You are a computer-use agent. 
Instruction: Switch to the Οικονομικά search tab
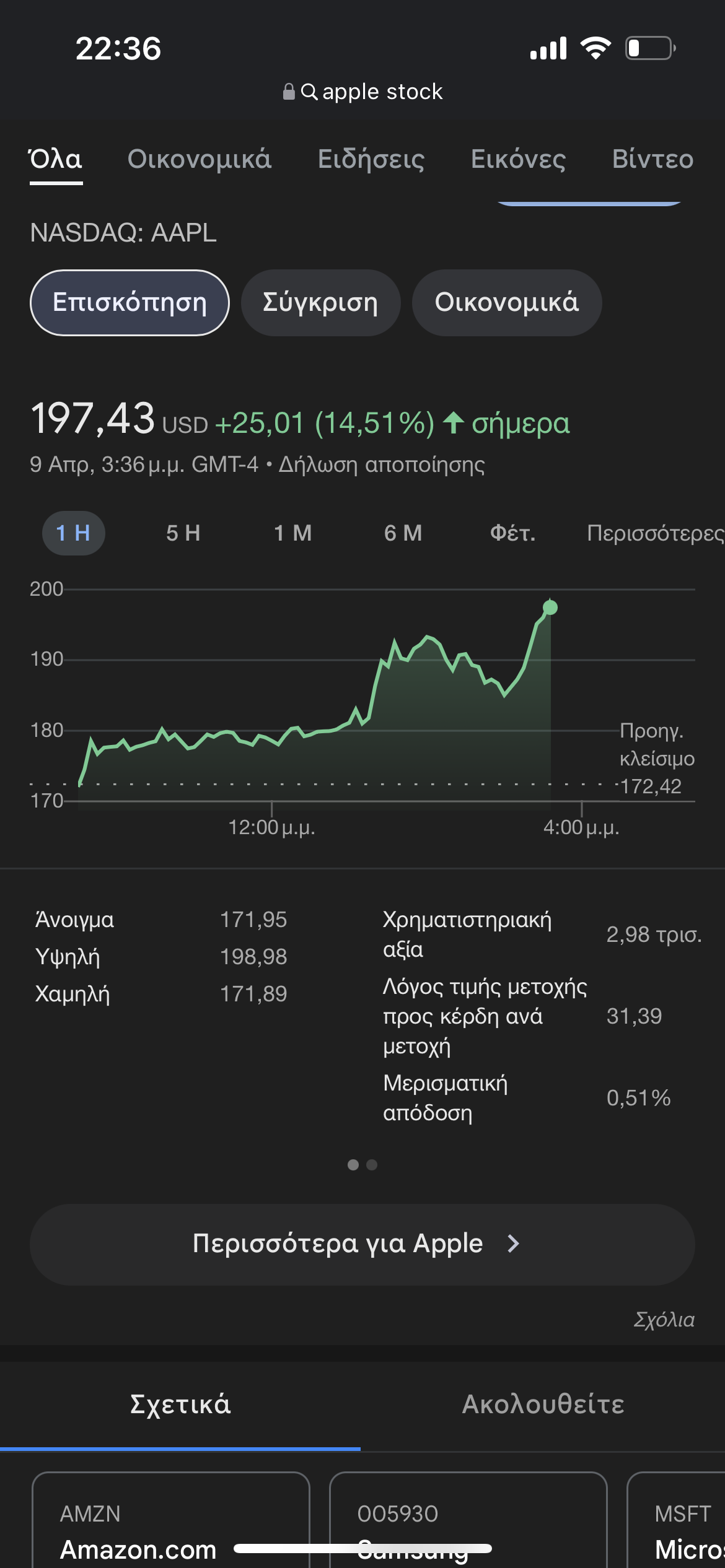coord(199,159)
